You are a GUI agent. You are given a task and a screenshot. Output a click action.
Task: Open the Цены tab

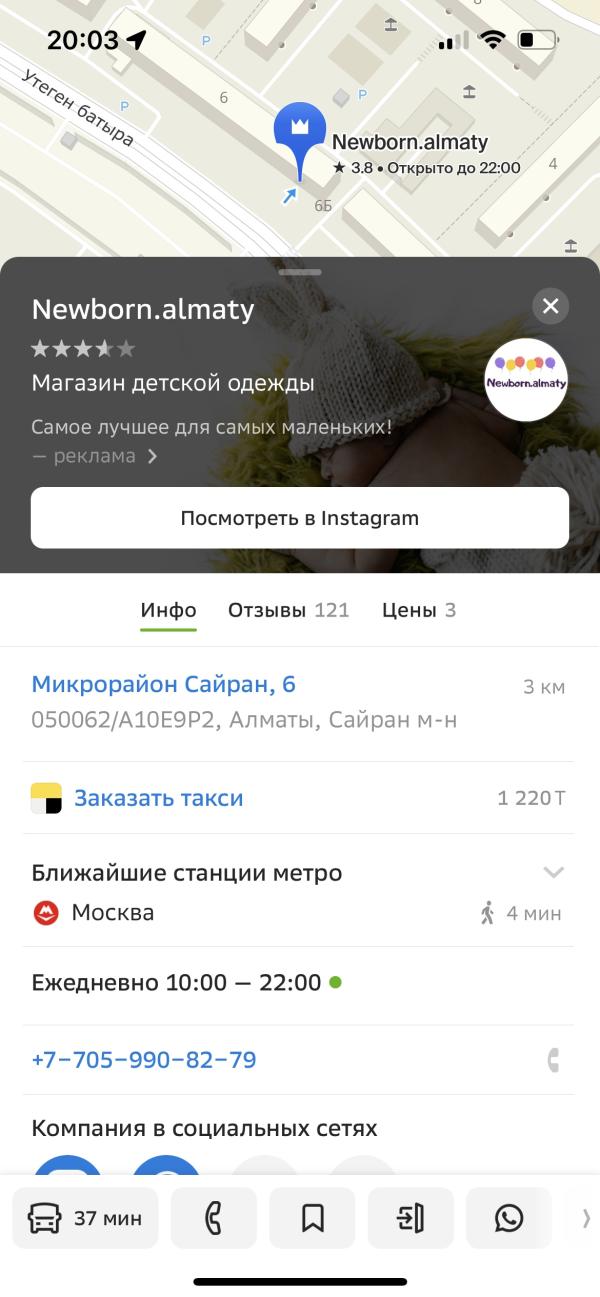click(418, 610)
